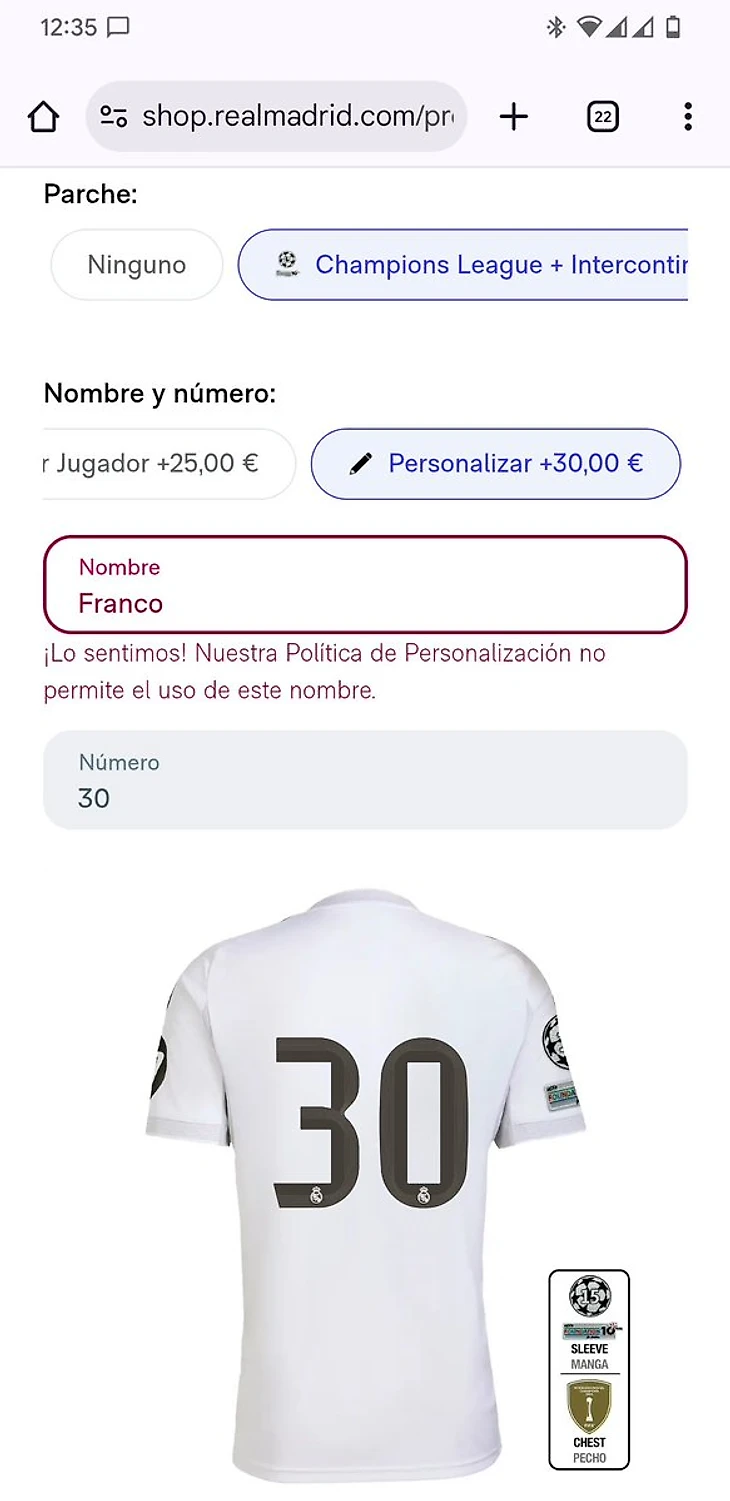Select the Ninguno patch option
This screenshot has height=1501, width=730.
coord(137,265)
